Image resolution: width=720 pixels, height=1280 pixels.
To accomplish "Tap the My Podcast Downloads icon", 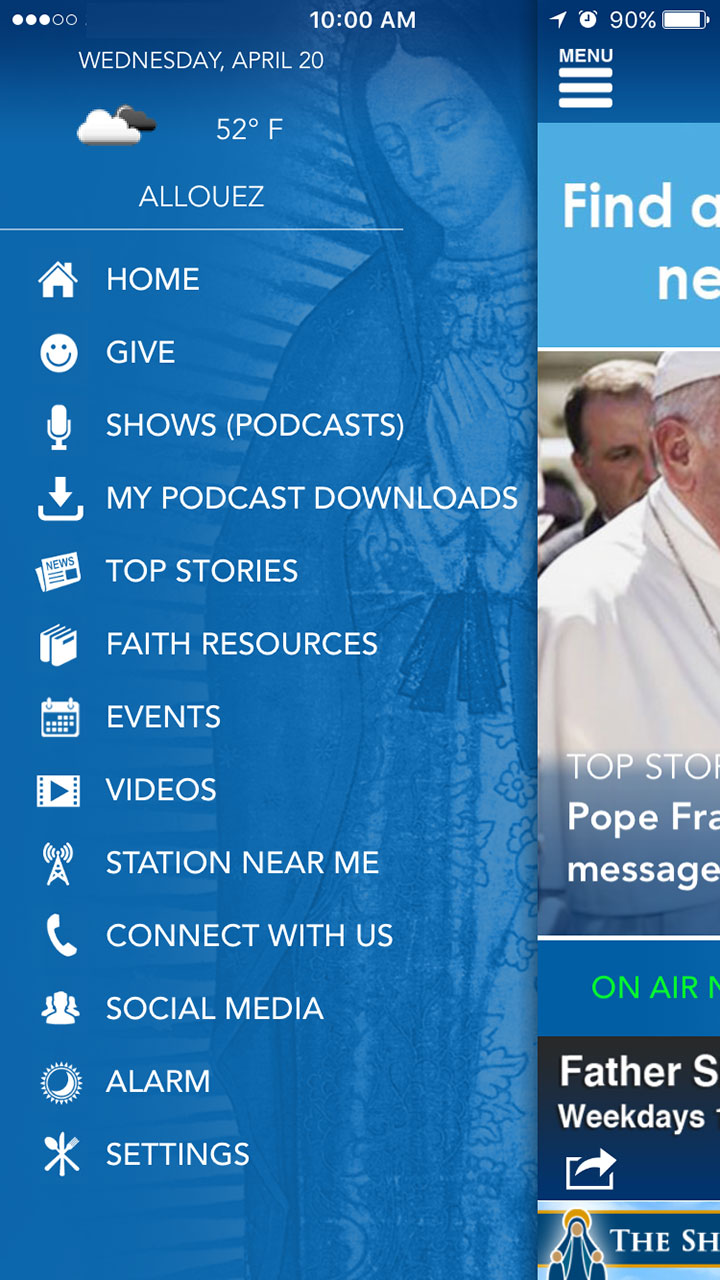I will [58, 497].
